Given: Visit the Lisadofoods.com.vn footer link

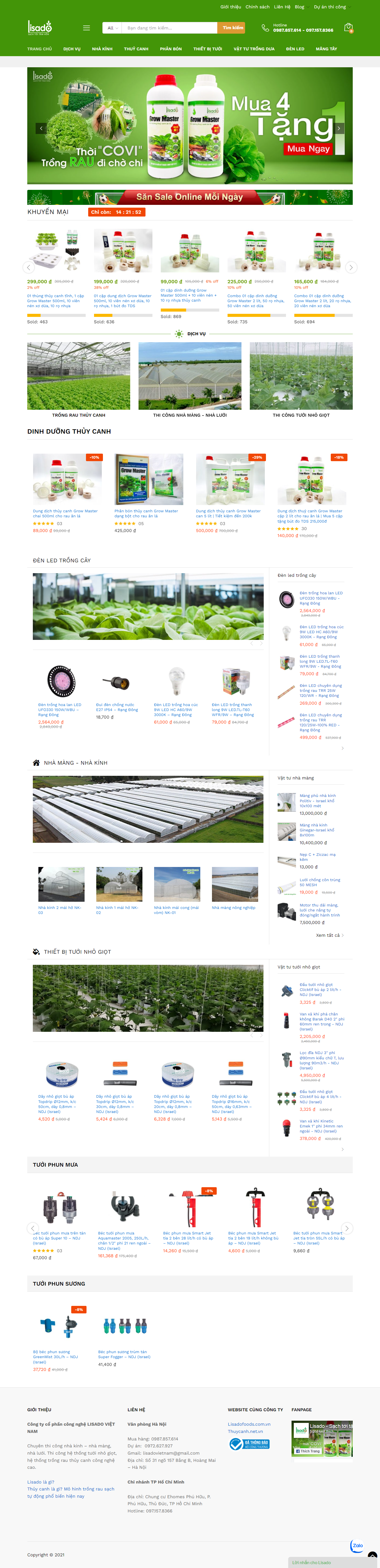Looking at the screenshot, I should [x=249, y=1424].
